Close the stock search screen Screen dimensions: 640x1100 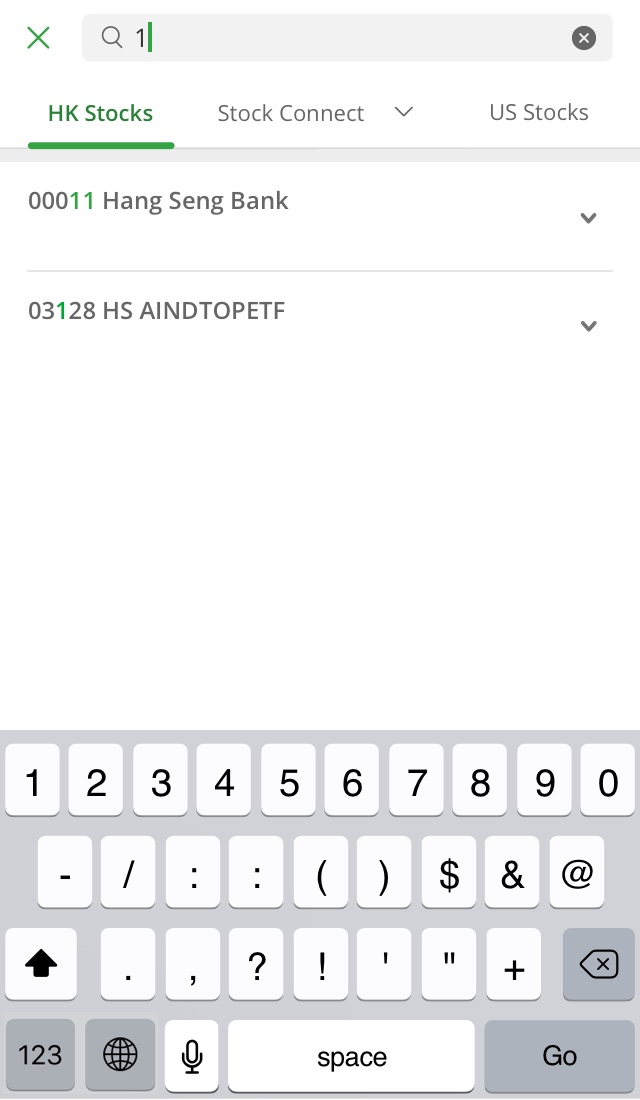(39, 38)
